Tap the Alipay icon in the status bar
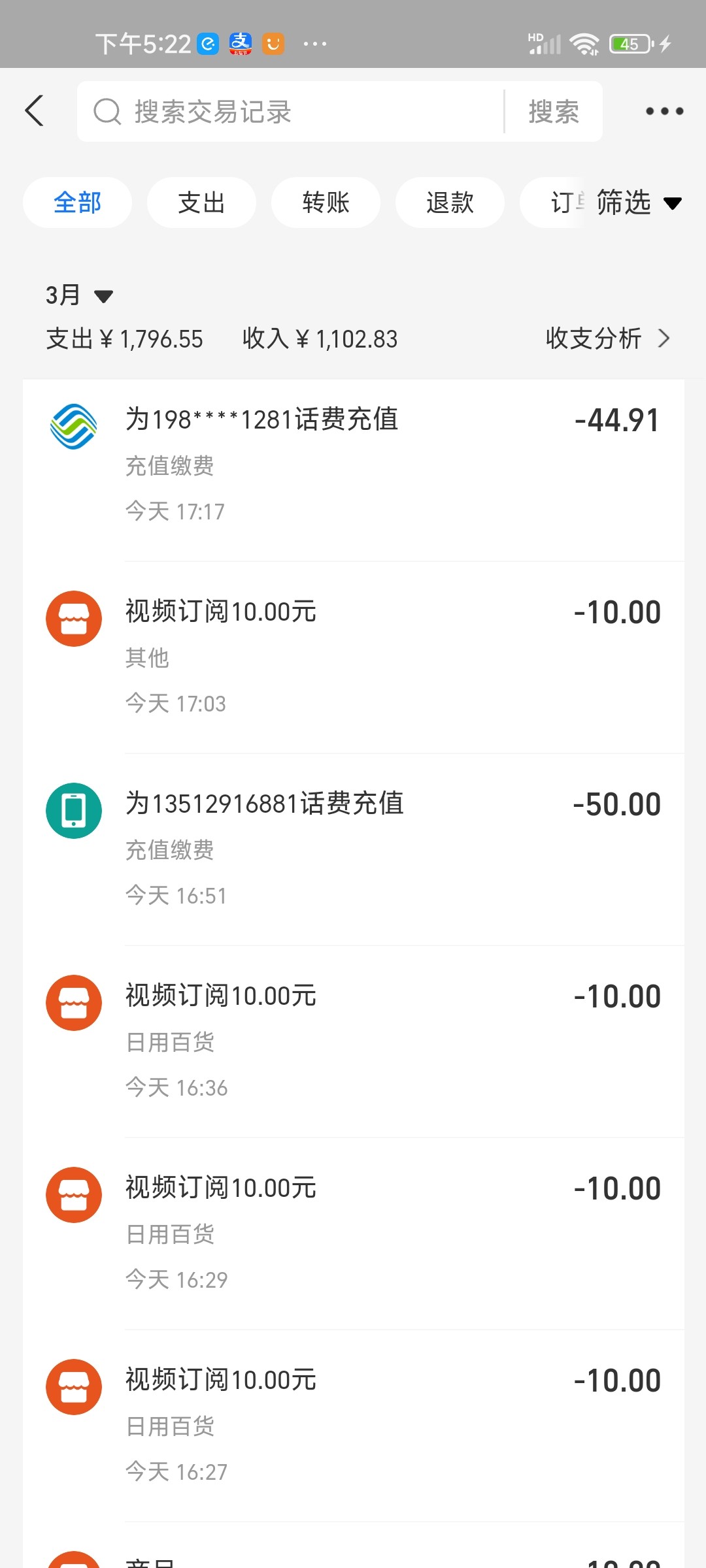 (x=239, y=43)
